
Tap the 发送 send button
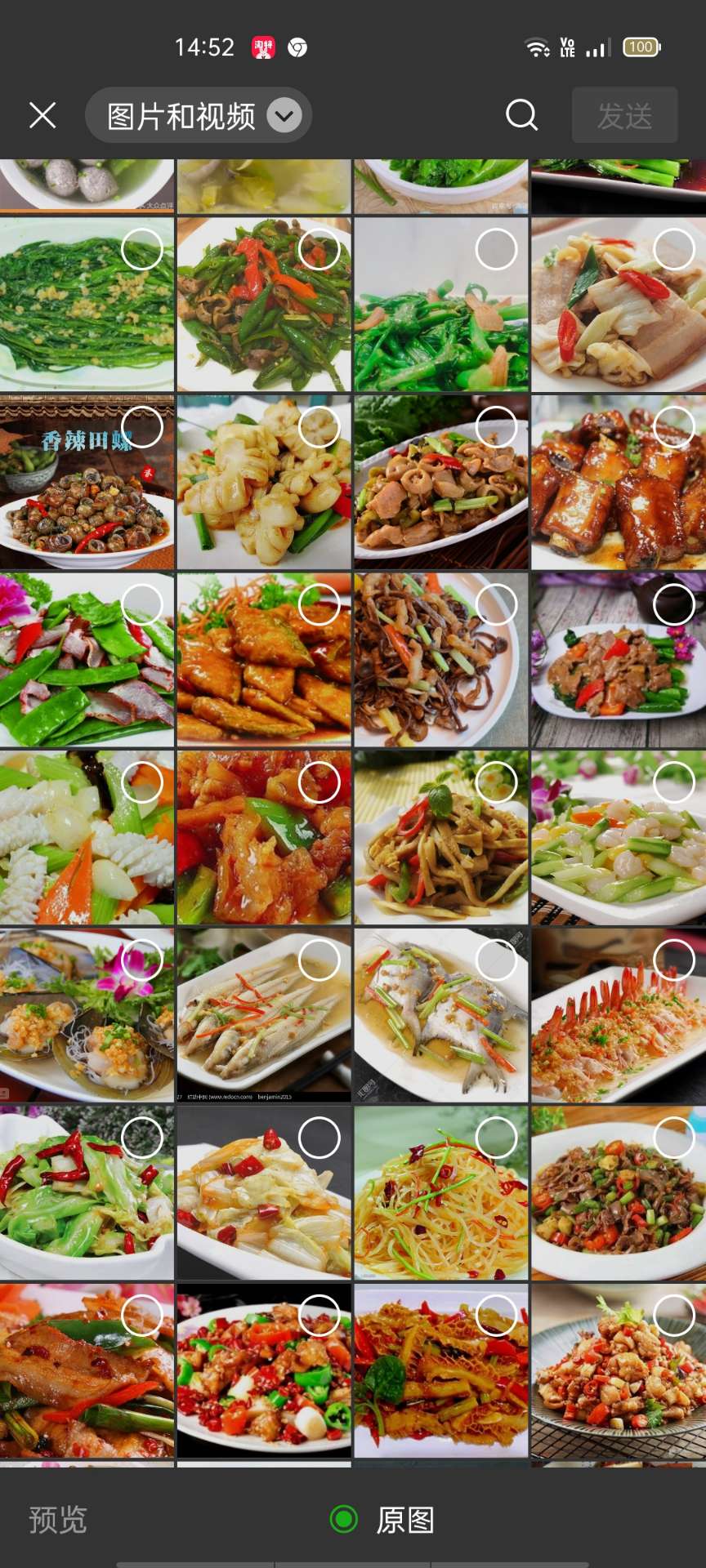pos(624,115)
